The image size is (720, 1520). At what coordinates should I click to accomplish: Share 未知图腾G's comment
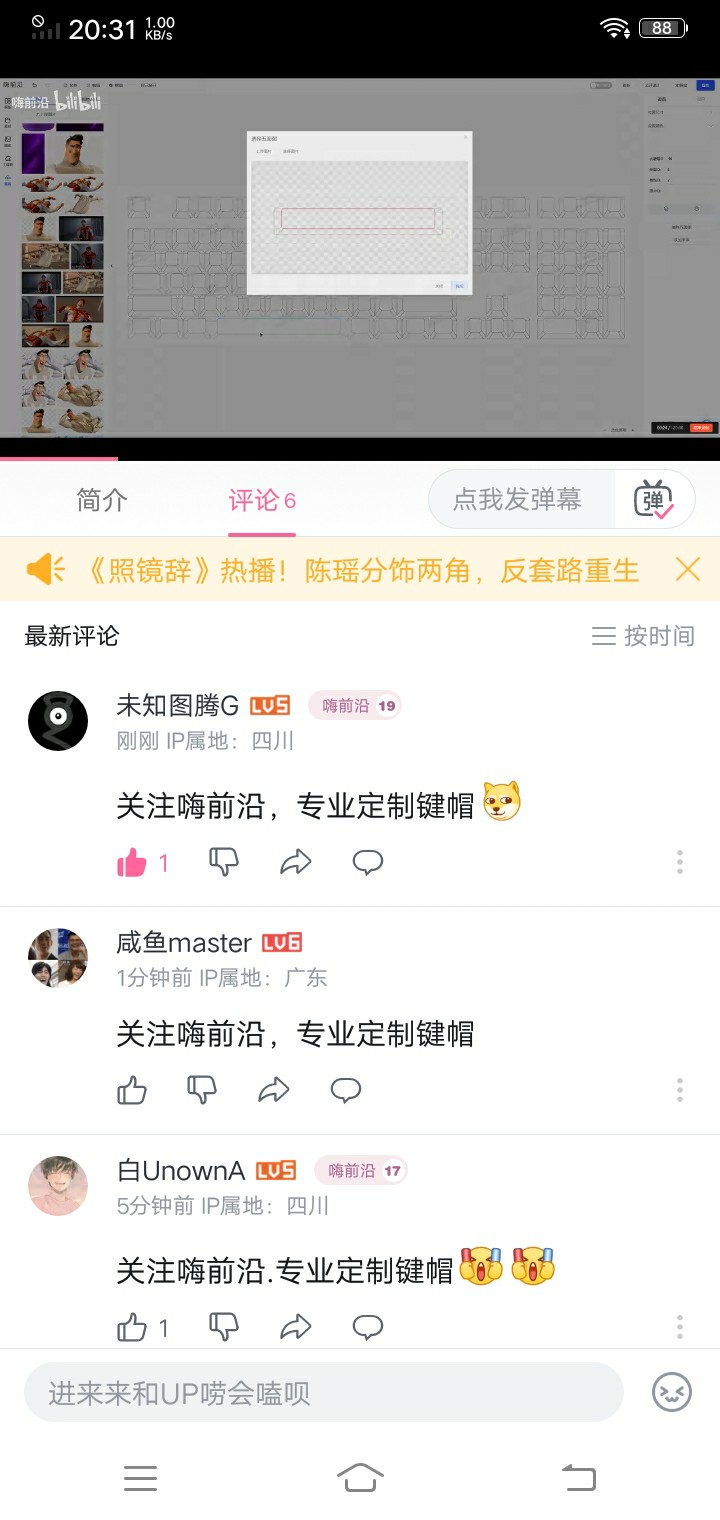296,862
